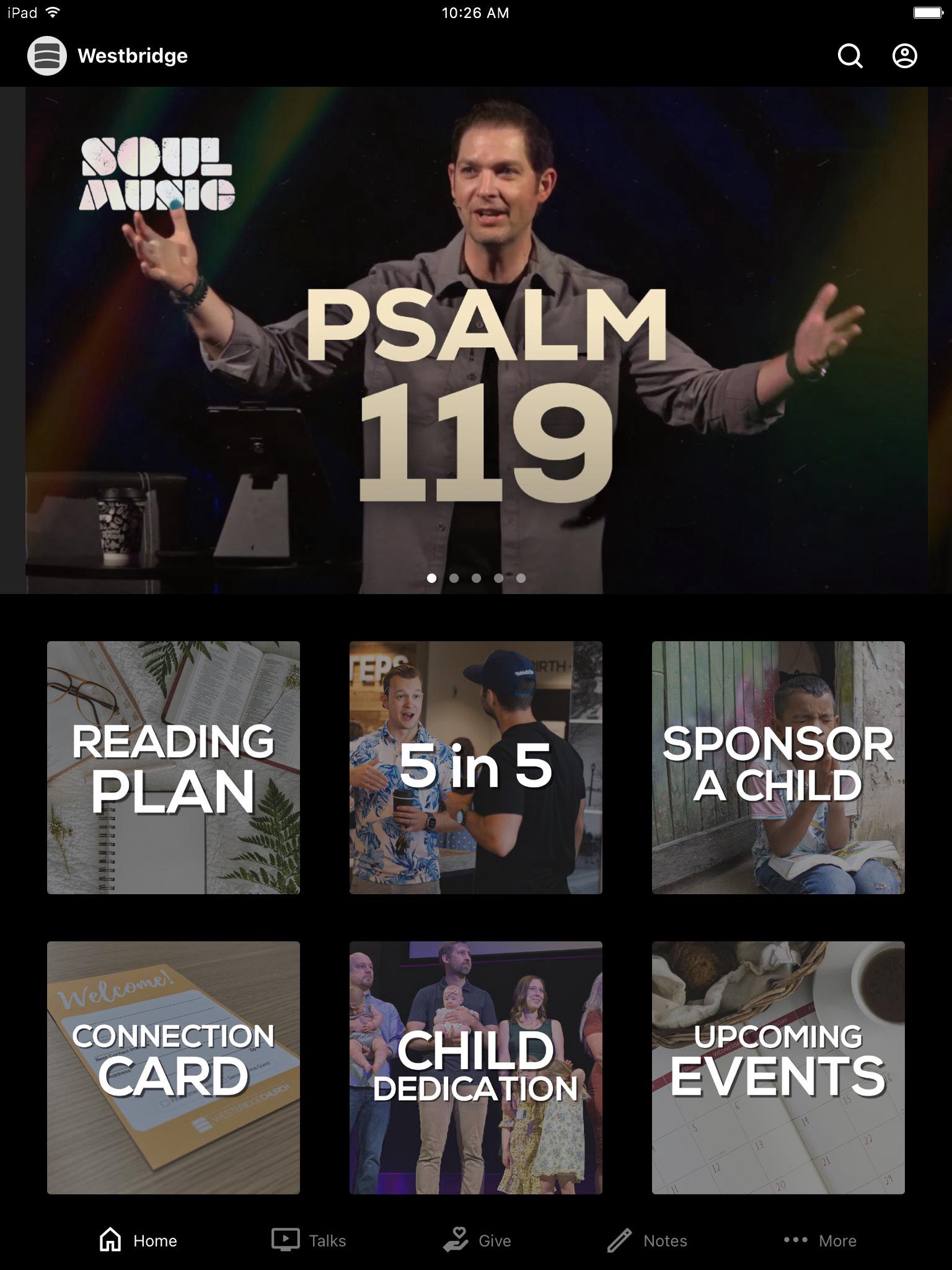Open the account profile icon
This screenshot has width=952, height=1270.
coord(904,56)
